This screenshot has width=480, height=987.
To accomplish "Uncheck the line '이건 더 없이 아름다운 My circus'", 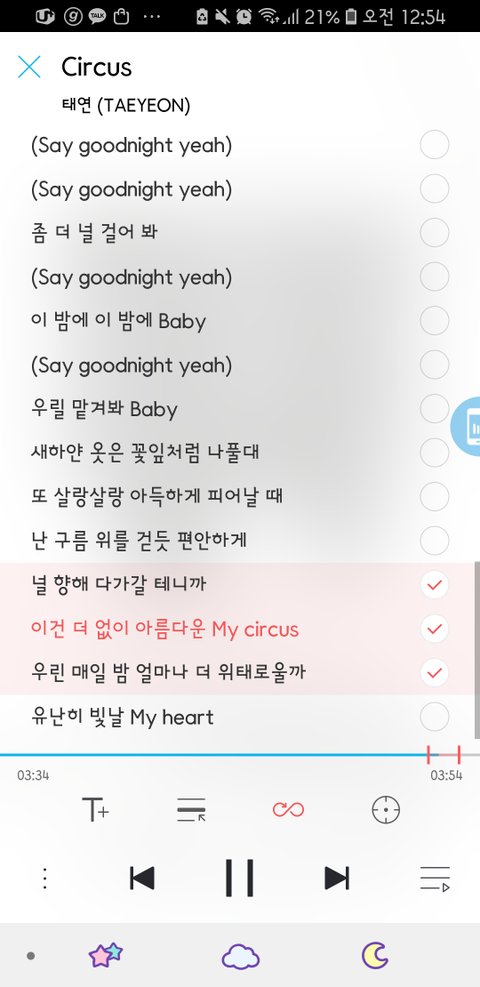I will [x=434, y=629].
